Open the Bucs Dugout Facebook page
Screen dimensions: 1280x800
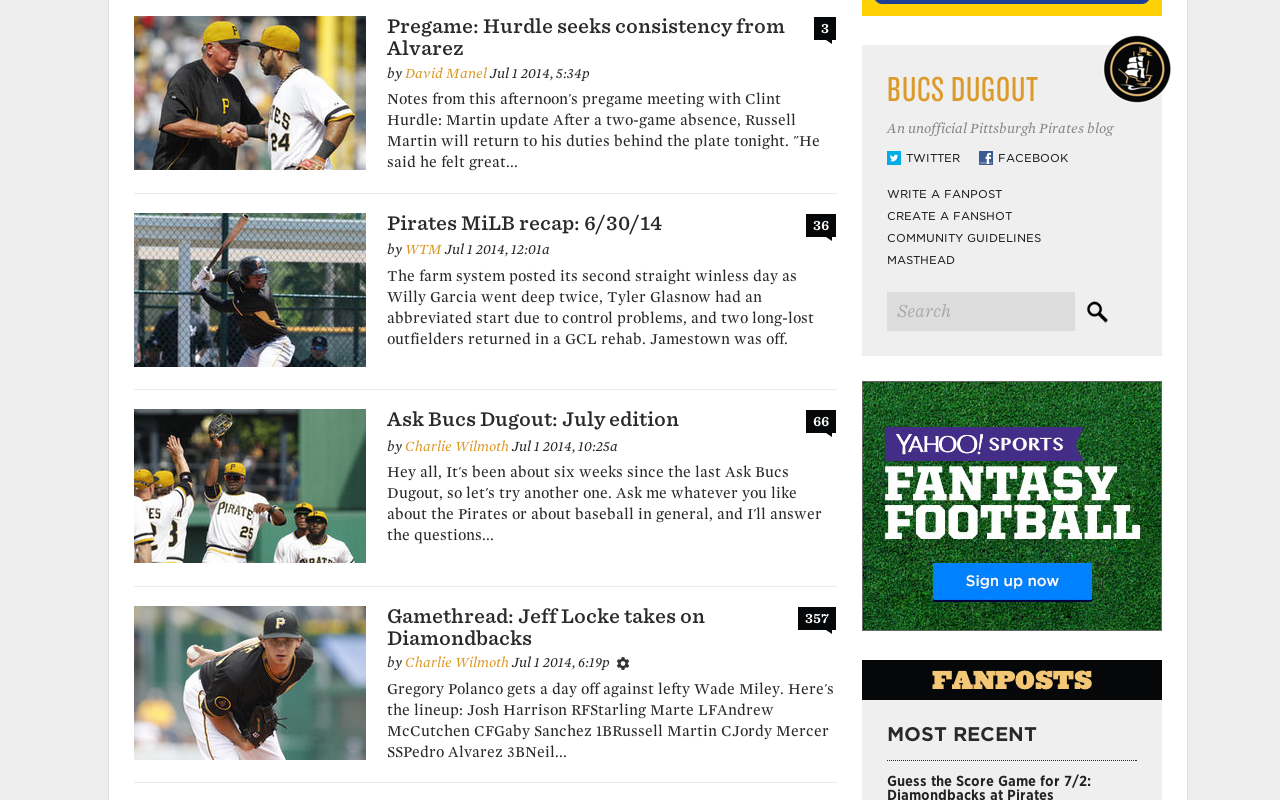(x=1023, y=158)
